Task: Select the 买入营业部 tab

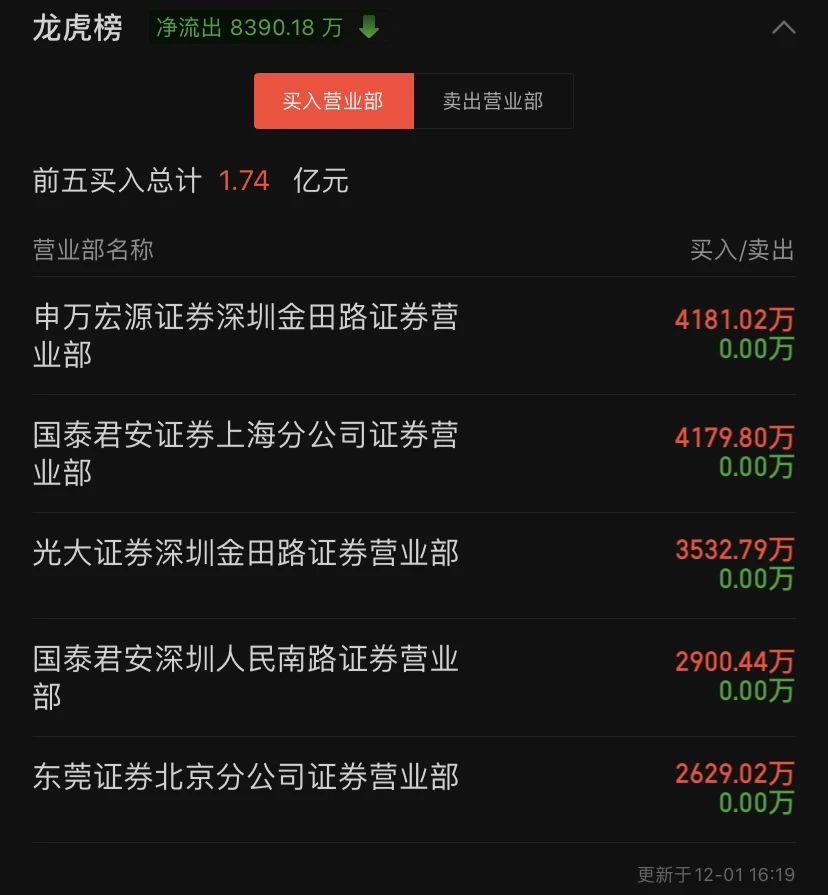Action: (x=333, y=101)
